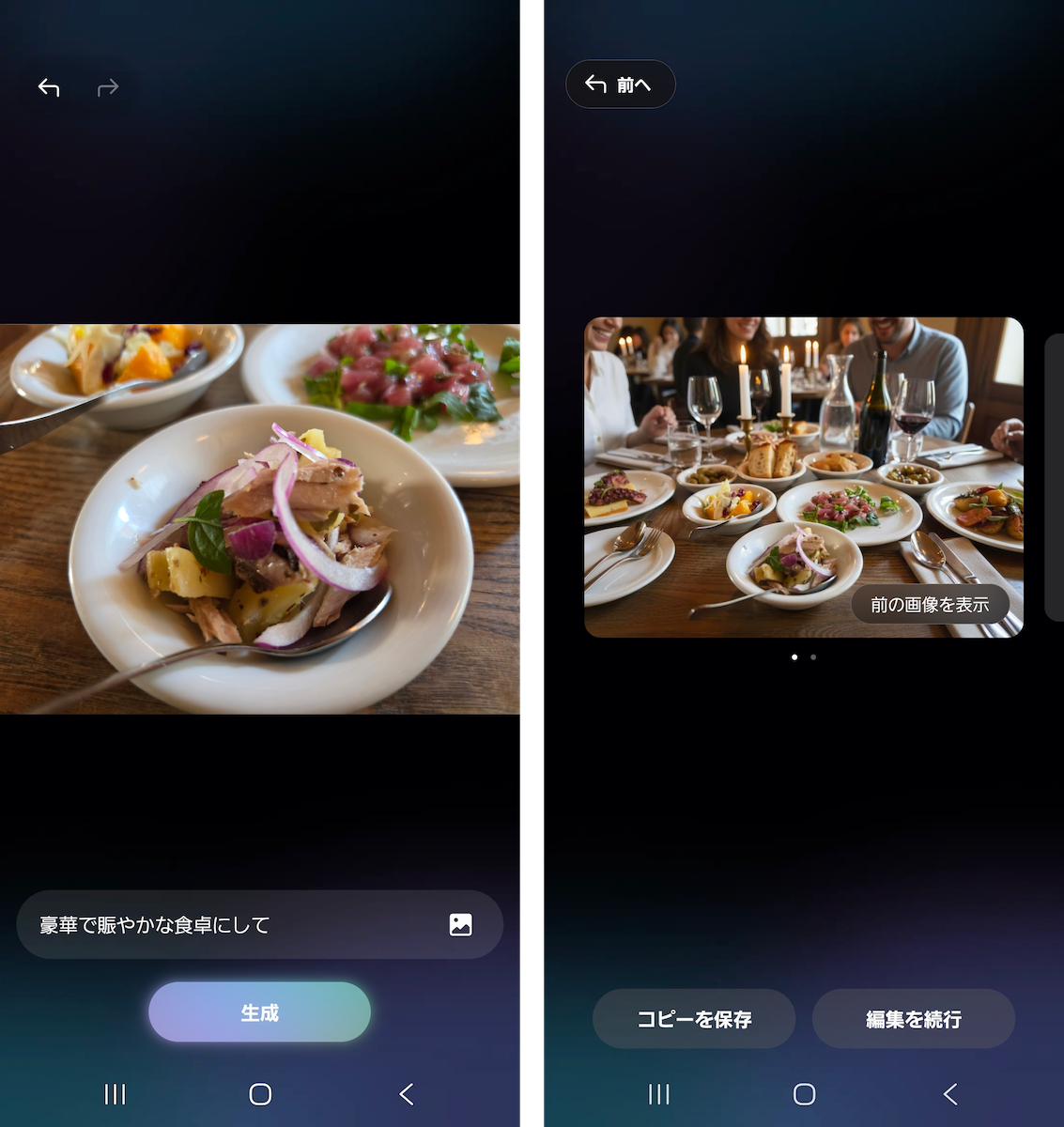1064x1127 pixels.
Task: Undo the last edit
Action: pyautogui.click(x=49, y=88)
